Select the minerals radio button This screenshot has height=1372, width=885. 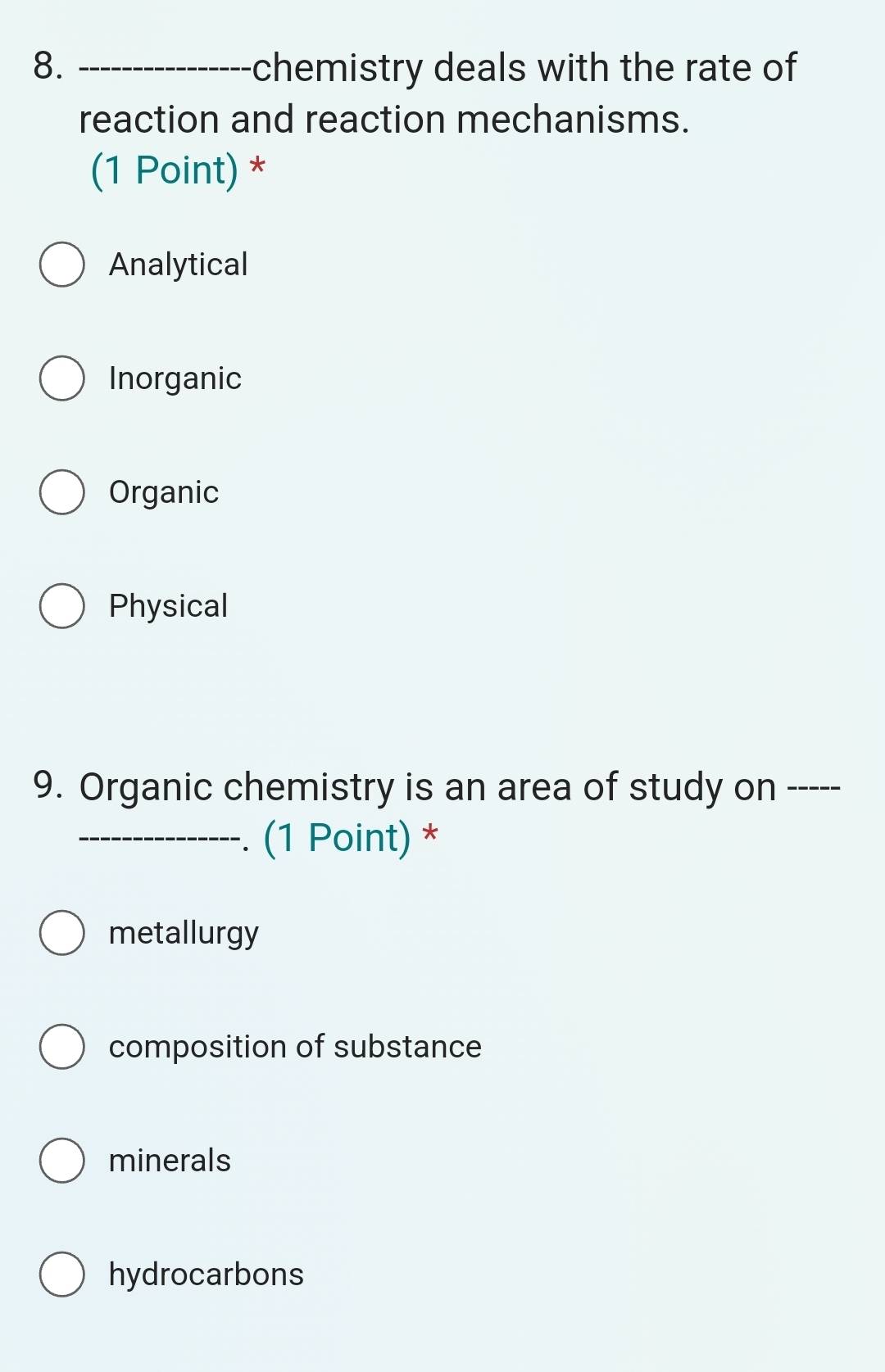(x=61, y=1160)
